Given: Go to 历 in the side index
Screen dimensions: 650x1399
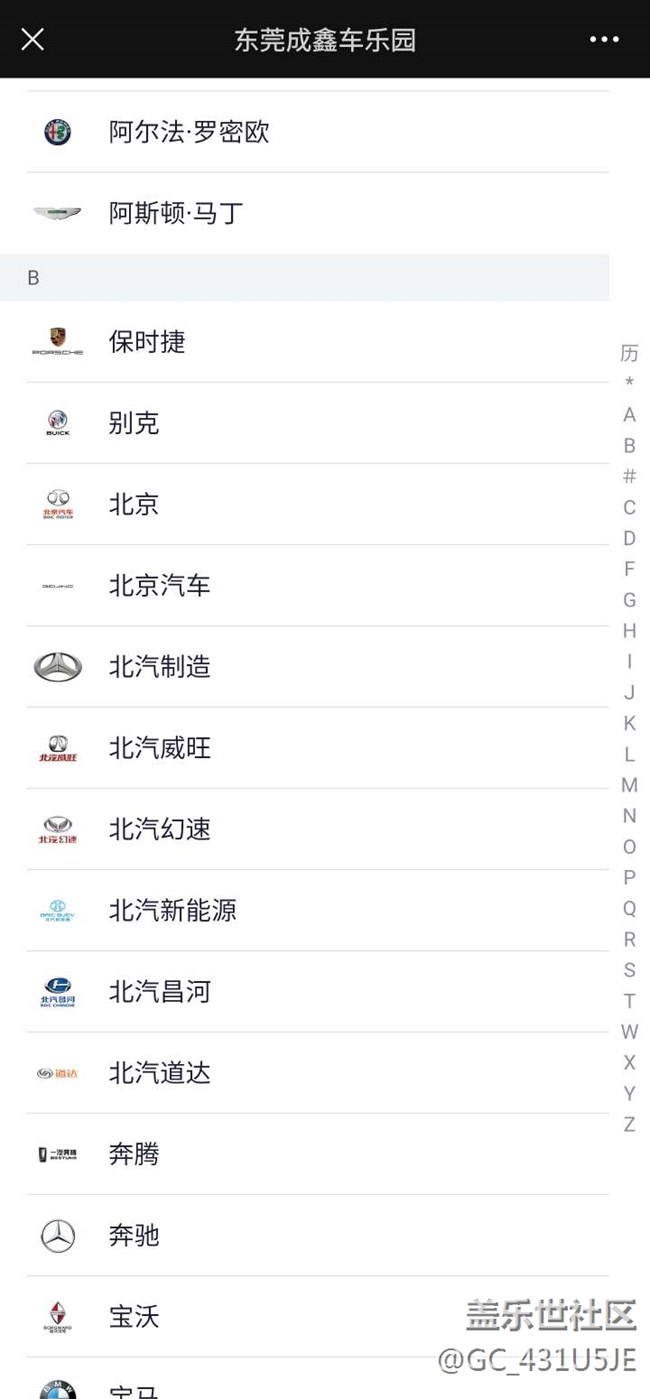Looking at the screenshot, I should (x=629, y=353).
